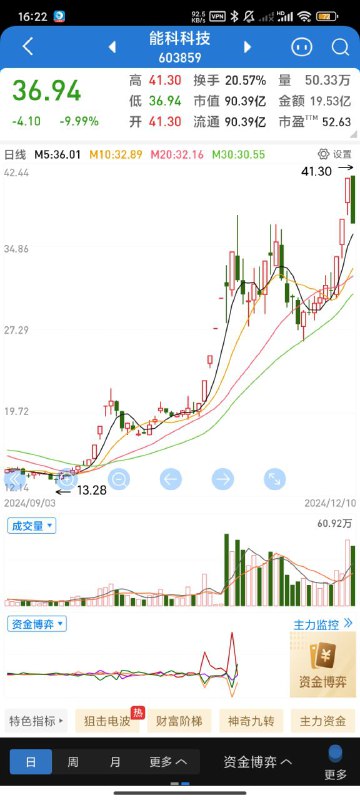Screen dimensions: 360x800
Task: Select the 财富阶梯 indicator
Action: 179,721
